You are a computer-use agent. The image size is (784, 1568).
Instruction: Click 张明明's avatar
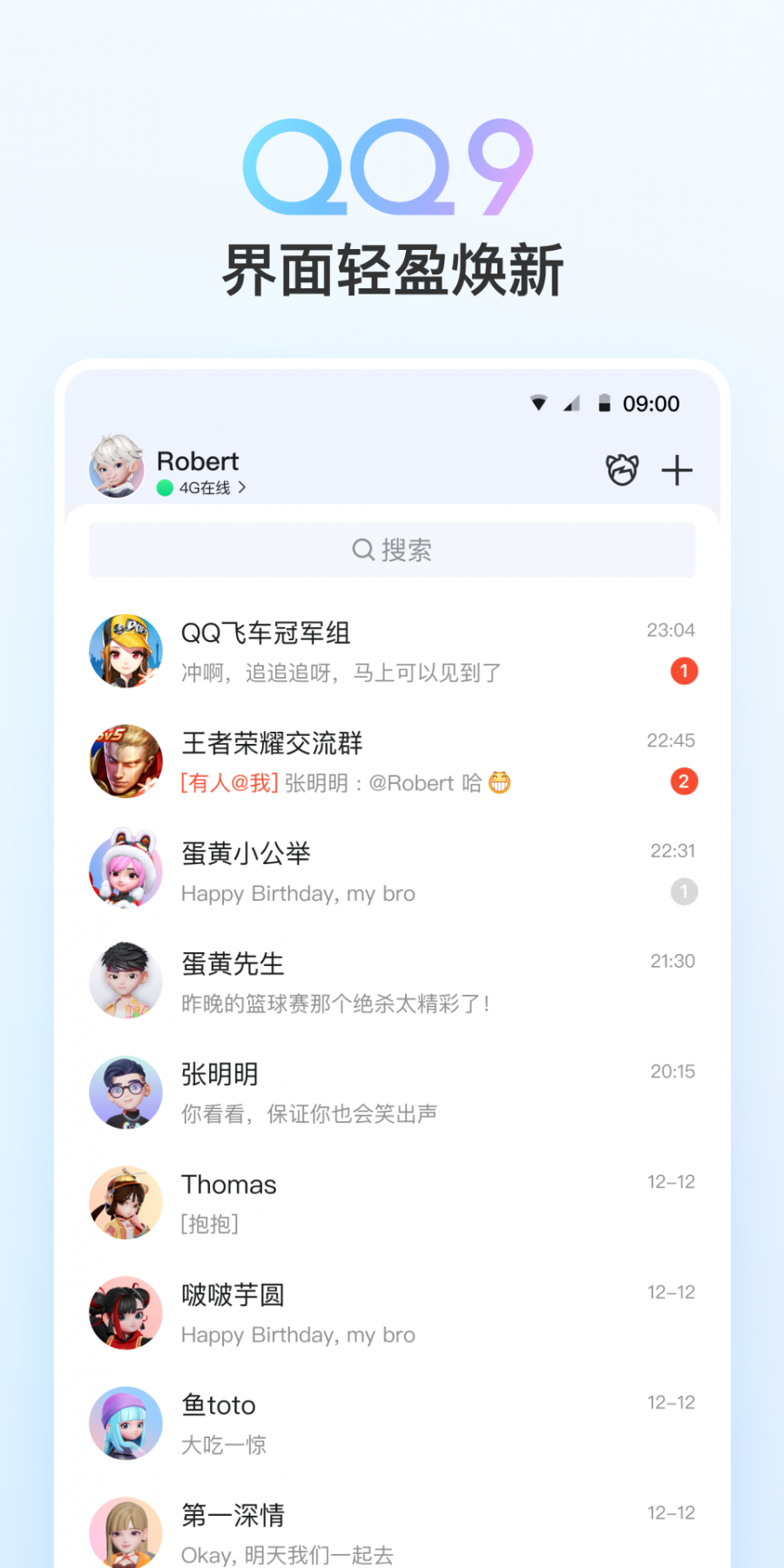(125, 1092)
